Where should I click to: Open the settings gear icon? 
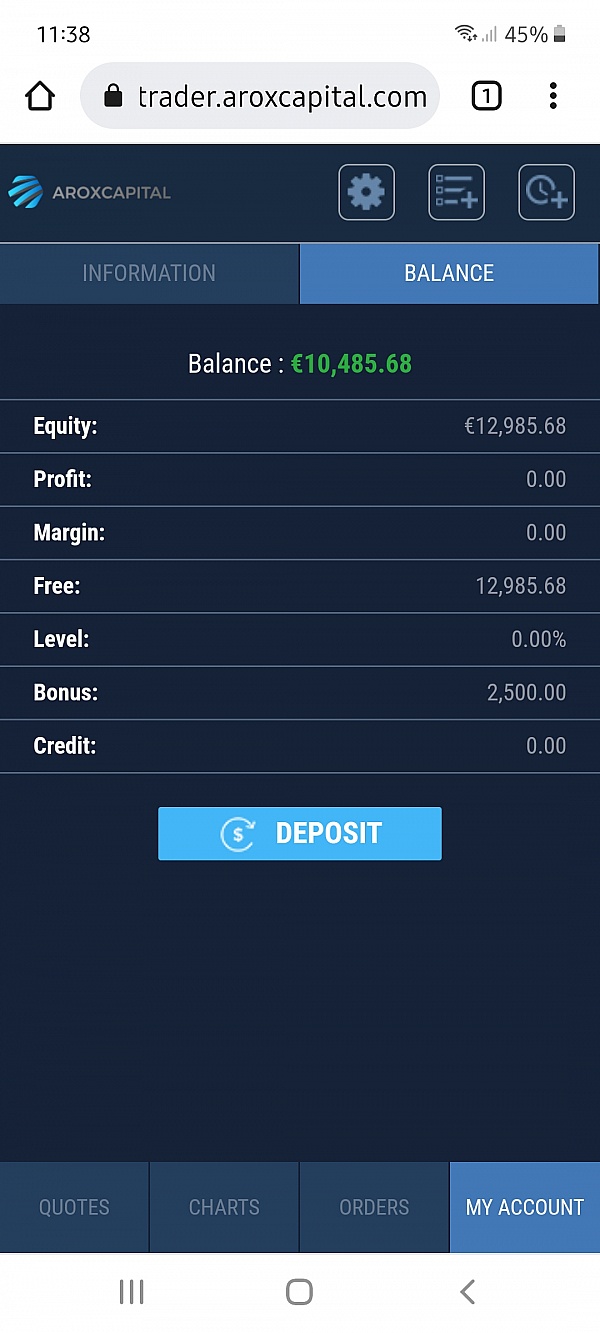tap(367, 192)
